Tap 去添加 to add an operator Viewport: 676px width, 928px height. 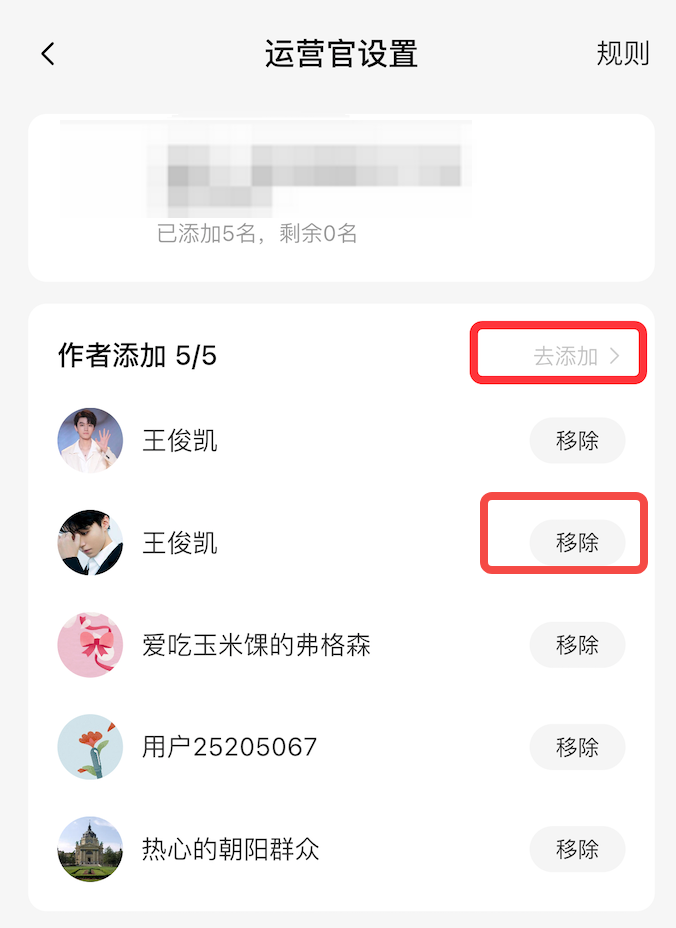pyautogui.click(x=576, y=356)
